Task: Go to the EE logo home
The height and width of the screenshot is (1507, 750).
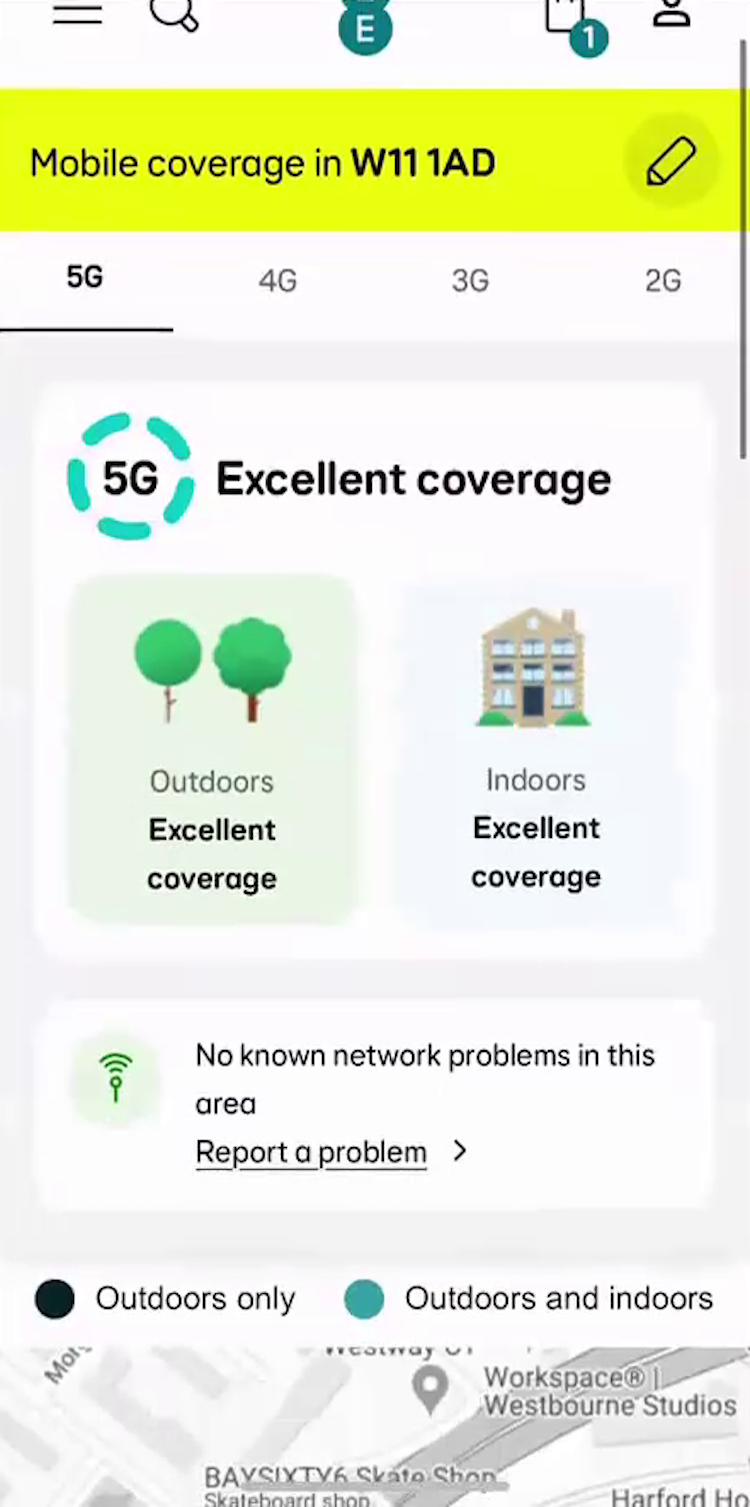Action: pos(365,27)
